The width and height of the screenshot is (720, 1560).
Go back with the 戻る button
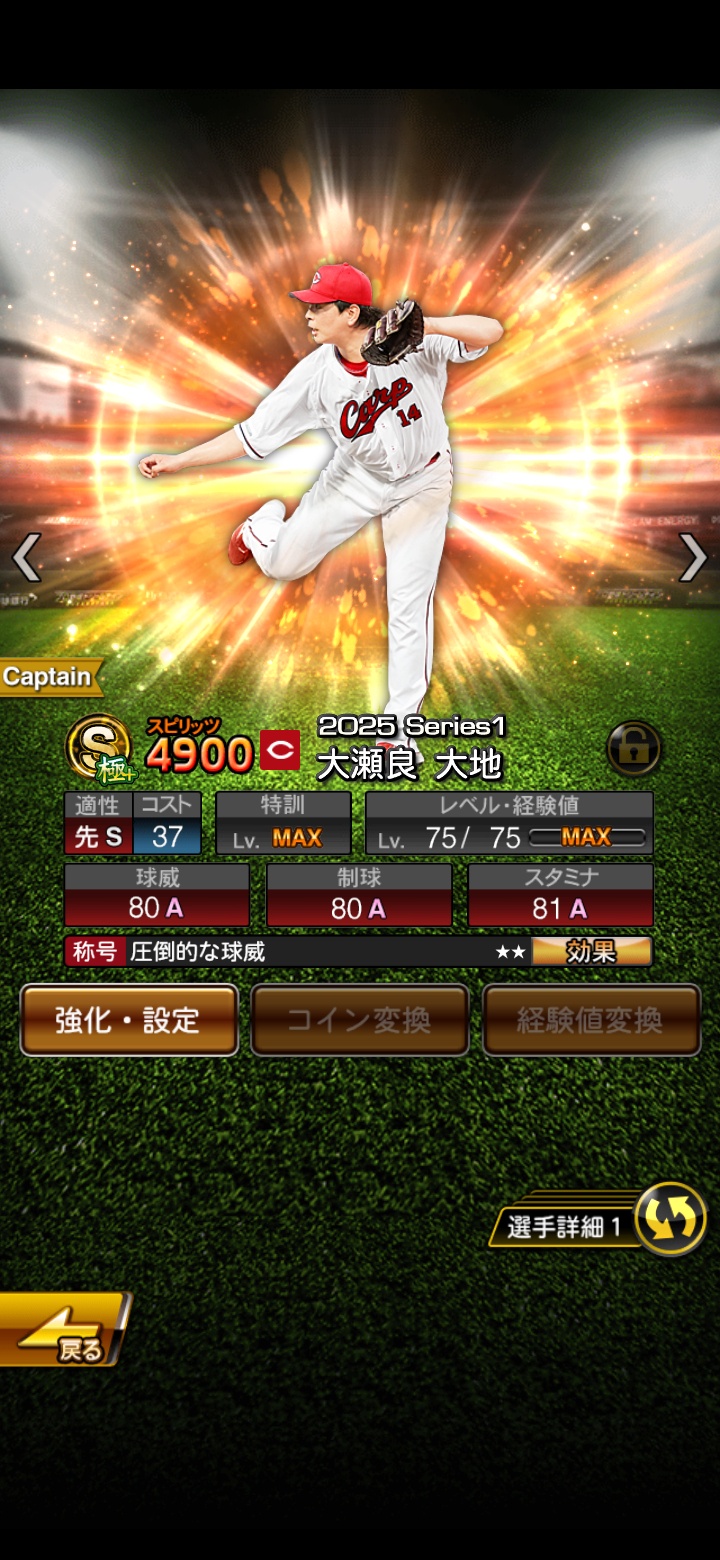62,1330
